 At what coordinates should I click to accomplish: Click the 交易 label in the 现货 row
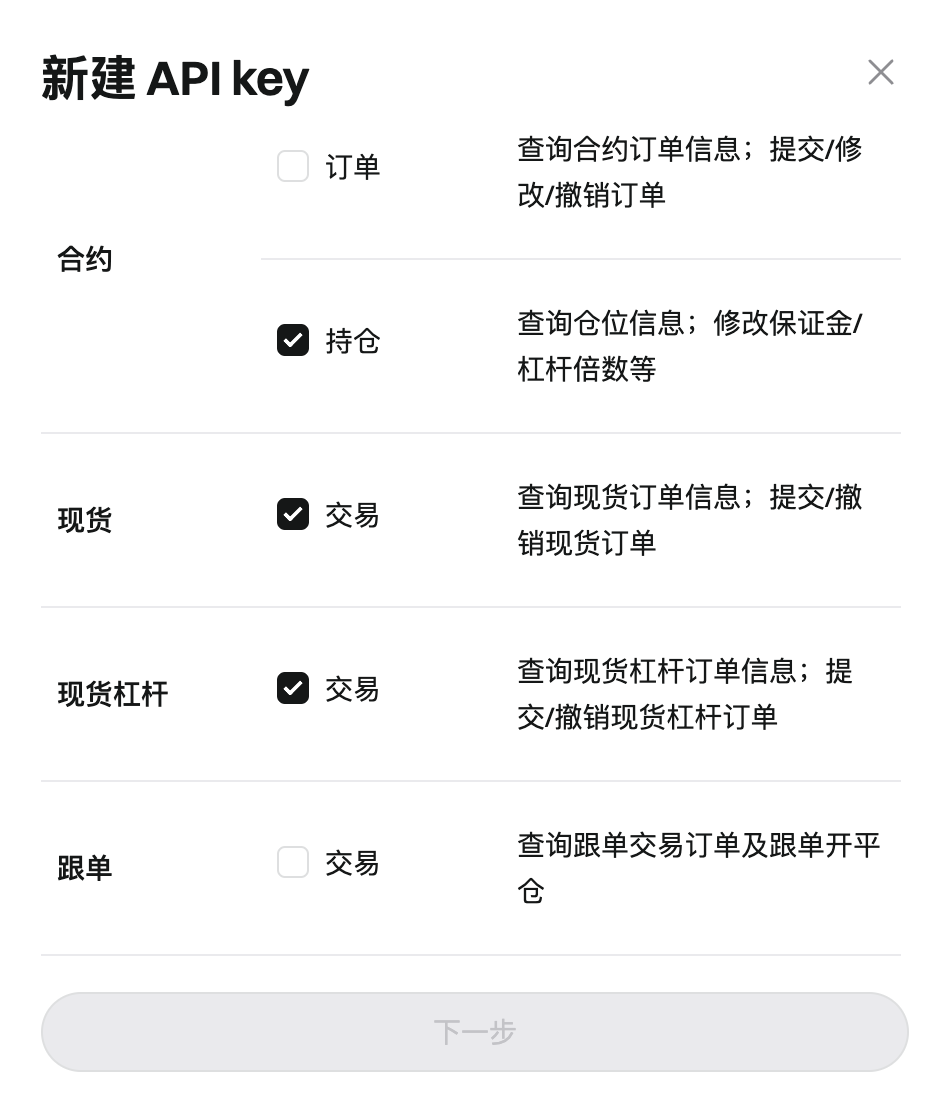coord(352,515)
